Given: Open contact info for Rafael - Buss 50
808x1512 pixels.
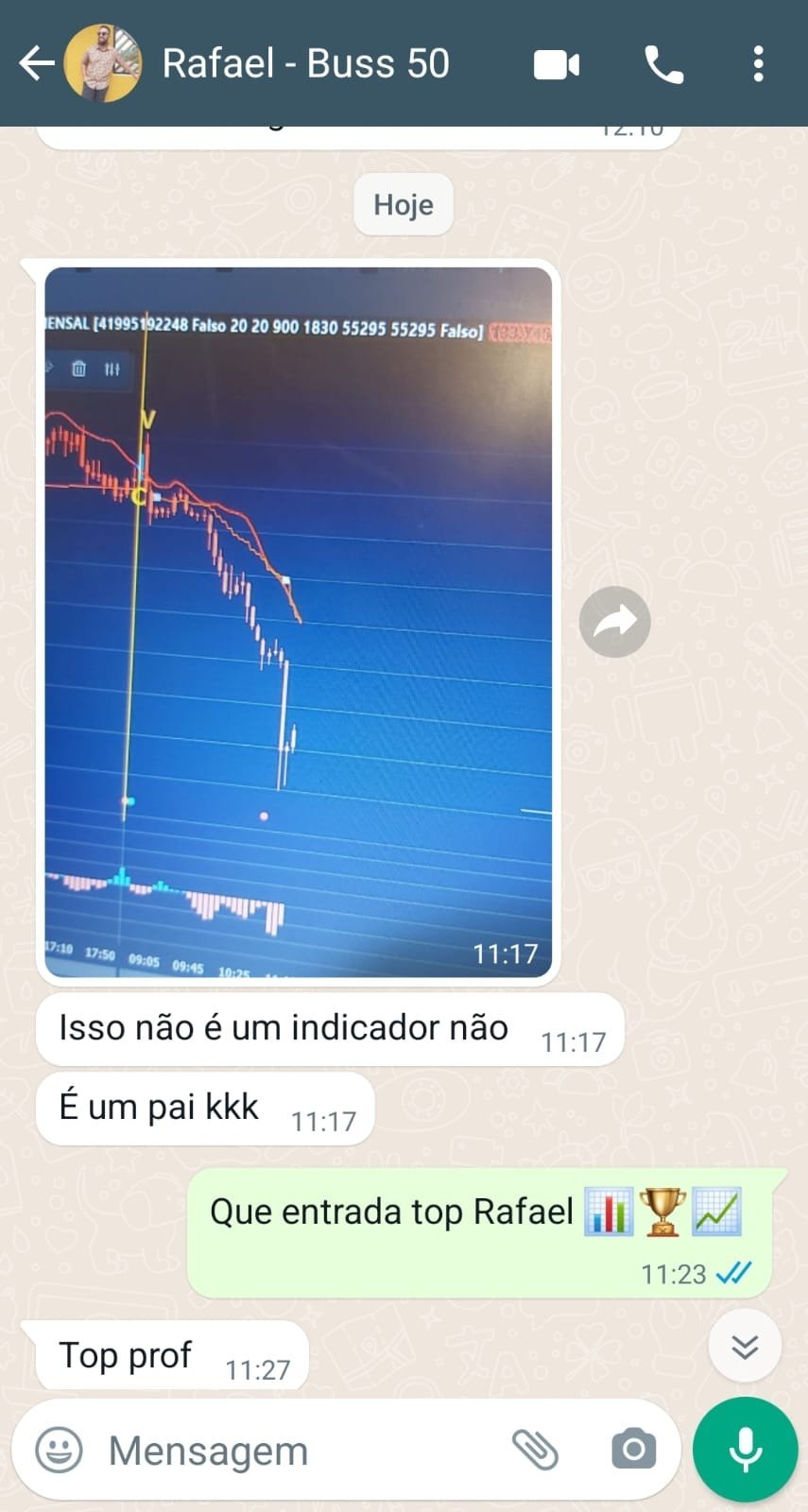Looking at the screenshot, I should coord(305,64).
